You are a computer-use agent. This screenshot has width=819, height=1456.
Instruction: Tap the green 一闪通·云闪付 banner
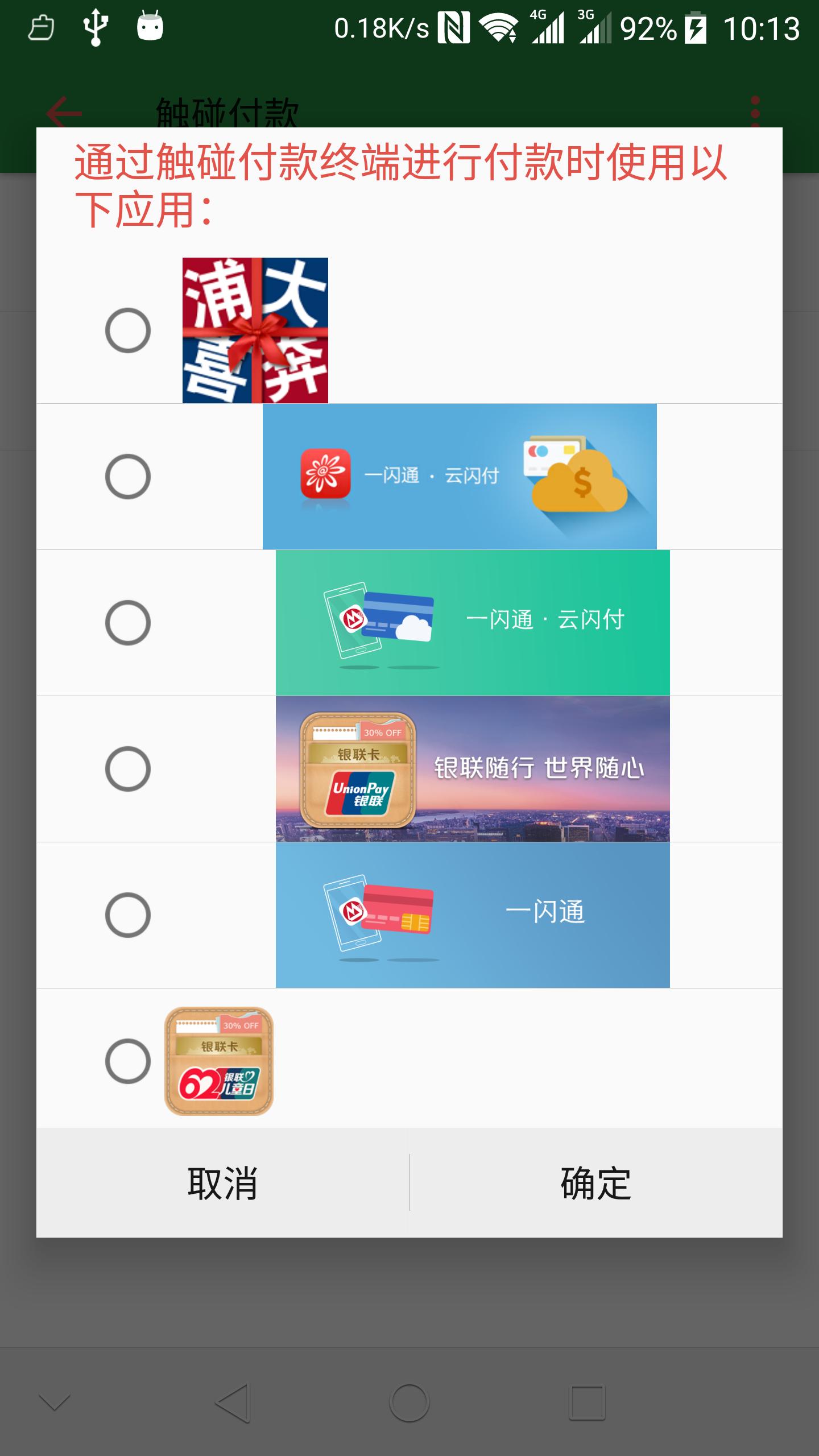tap(472, 622)
